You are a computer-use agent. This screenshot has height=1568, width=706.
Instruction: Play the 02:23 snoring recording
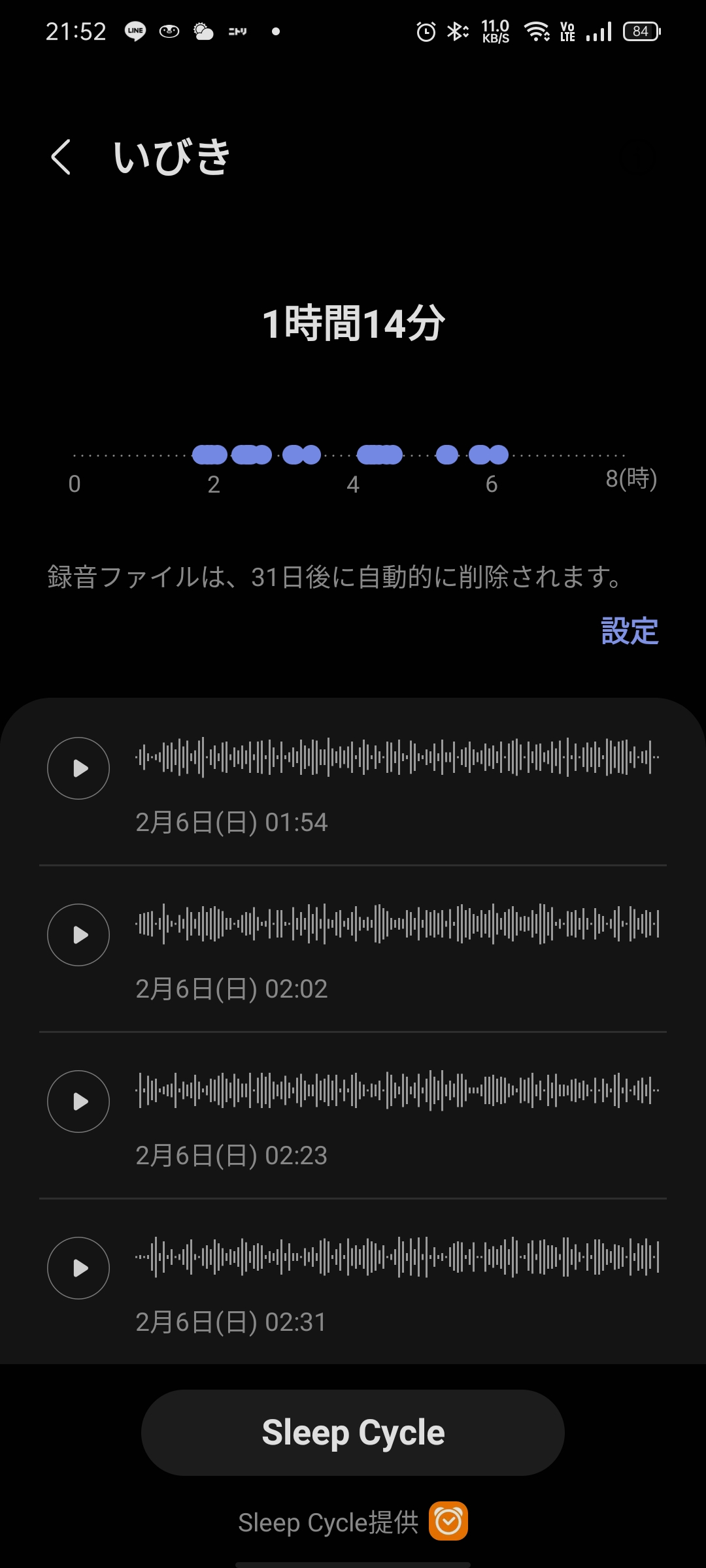[78, 1102]
